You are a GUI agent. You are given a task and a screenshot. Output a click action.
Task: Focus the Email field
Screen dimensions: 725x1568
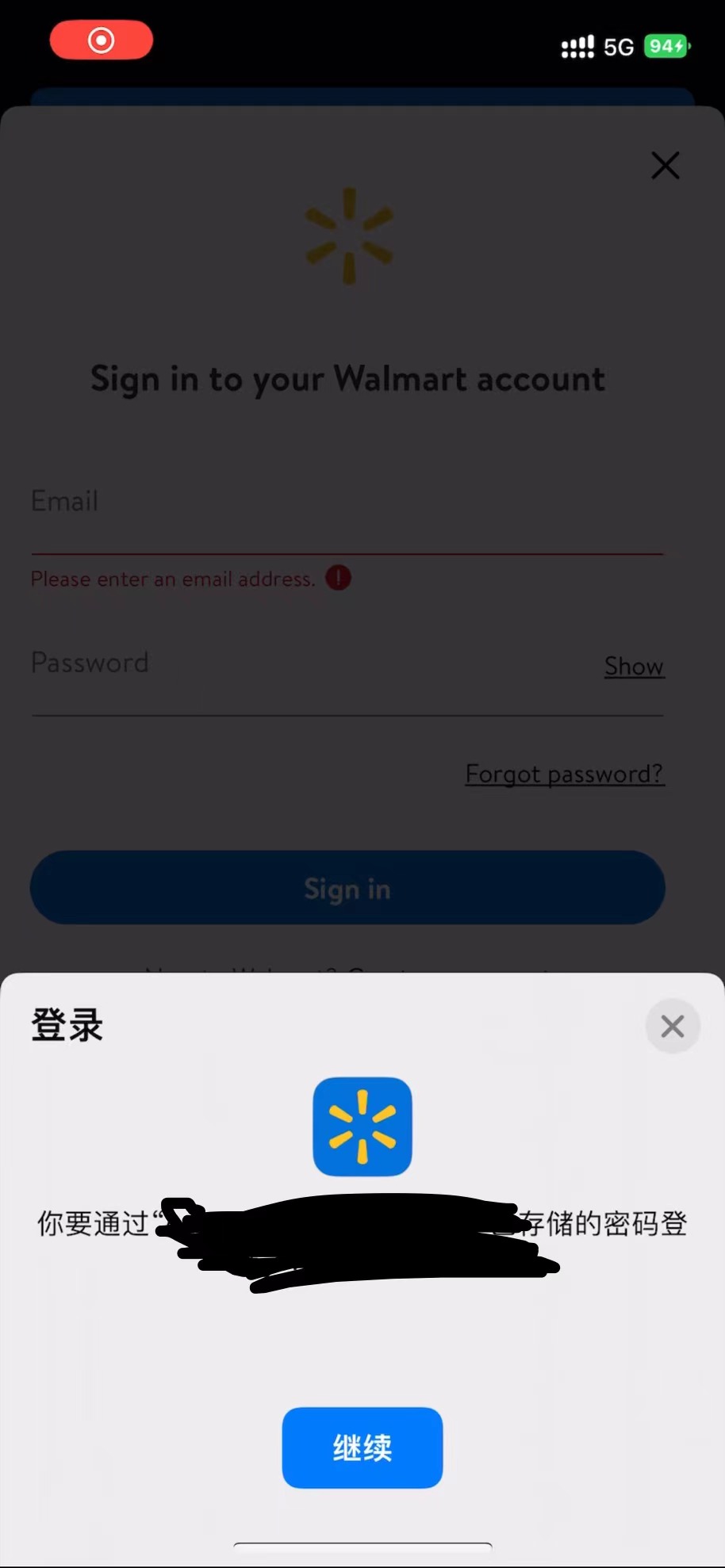tap(317, 515)
